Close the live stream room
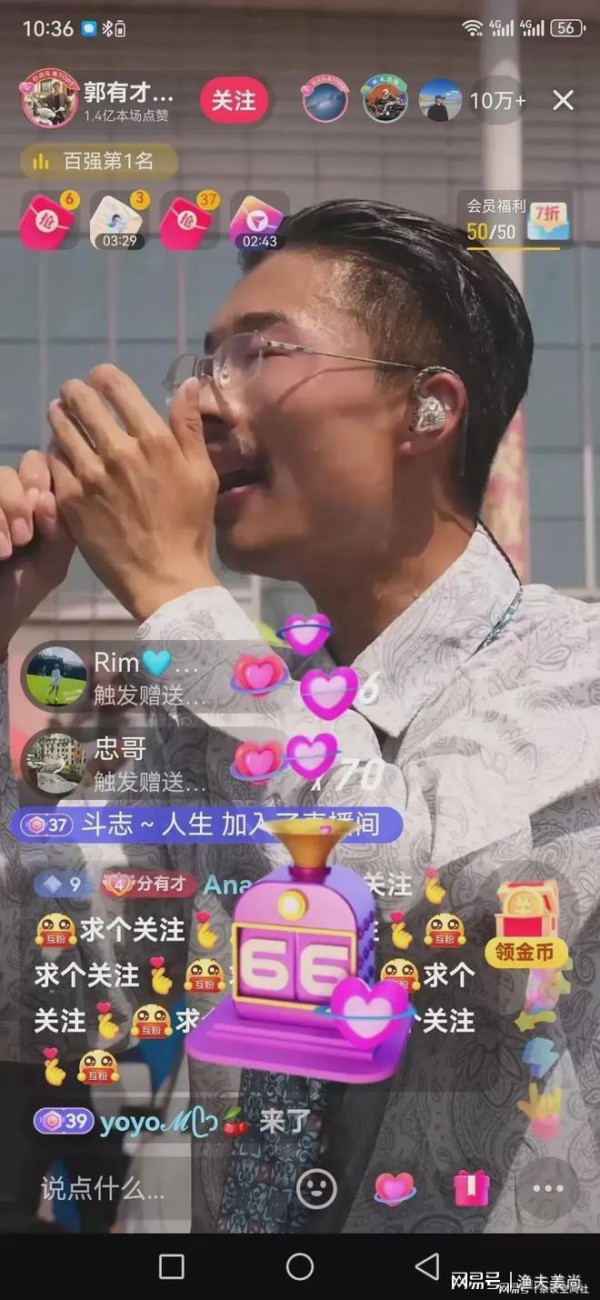600x1300 pixels. coord(564,100)
